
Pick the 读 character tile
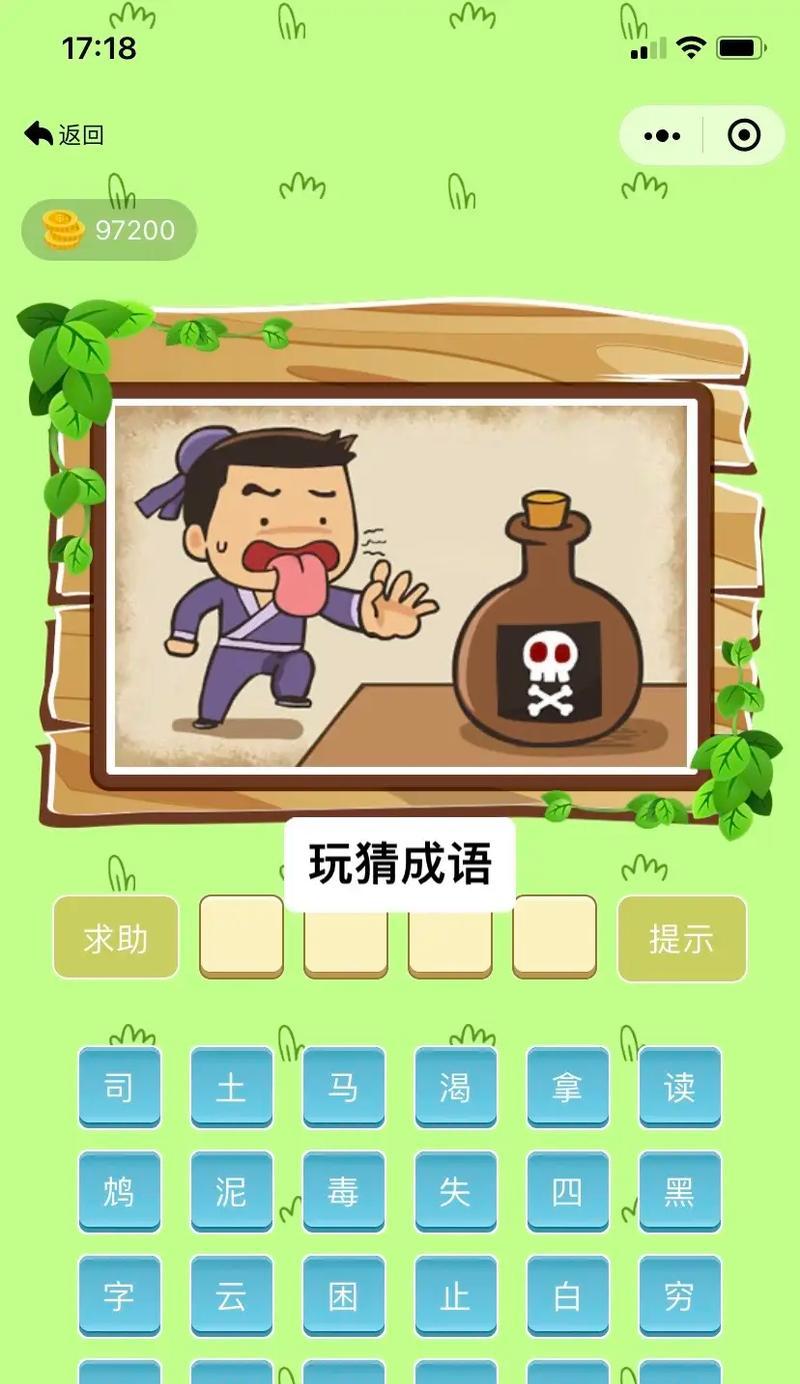[680, 1086]
